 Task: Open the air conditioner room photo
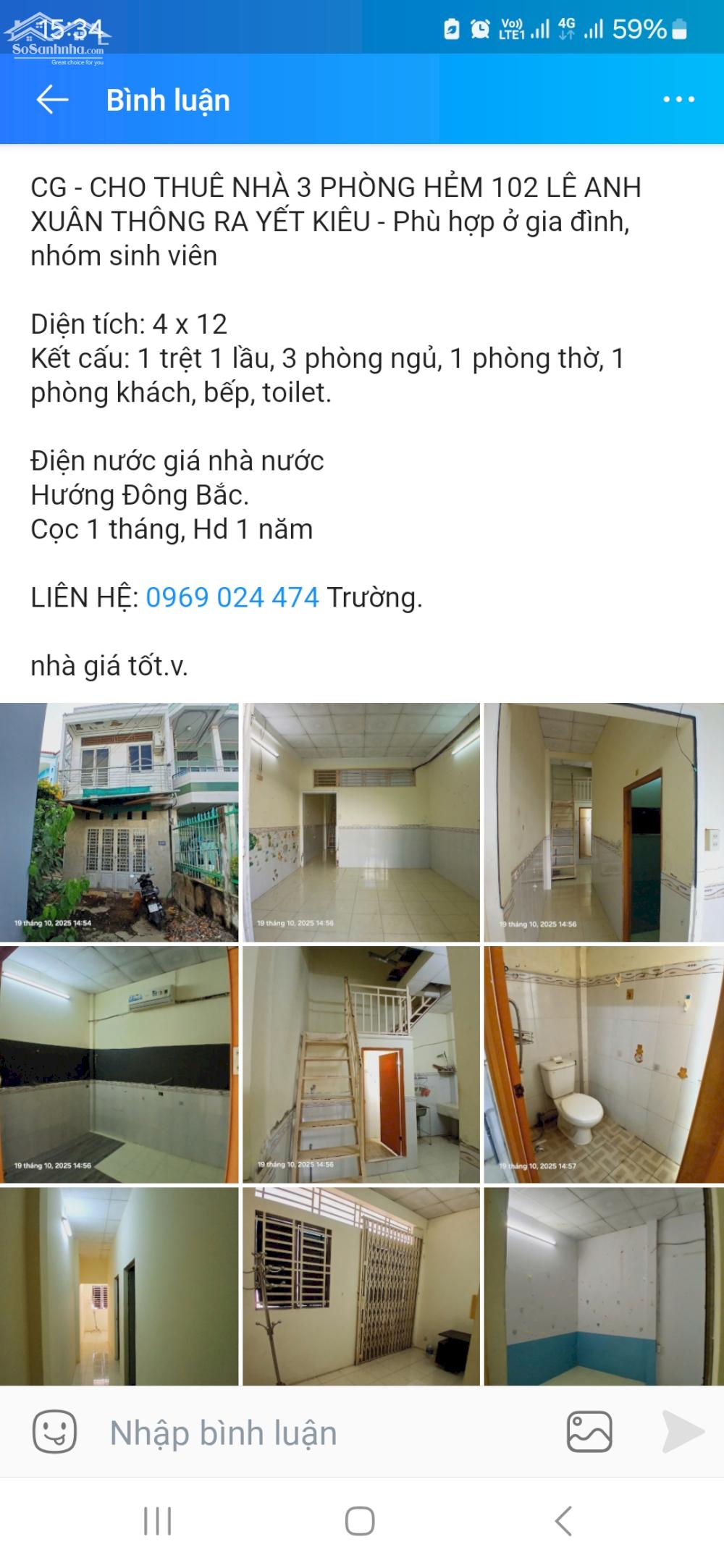point(119,1064)
